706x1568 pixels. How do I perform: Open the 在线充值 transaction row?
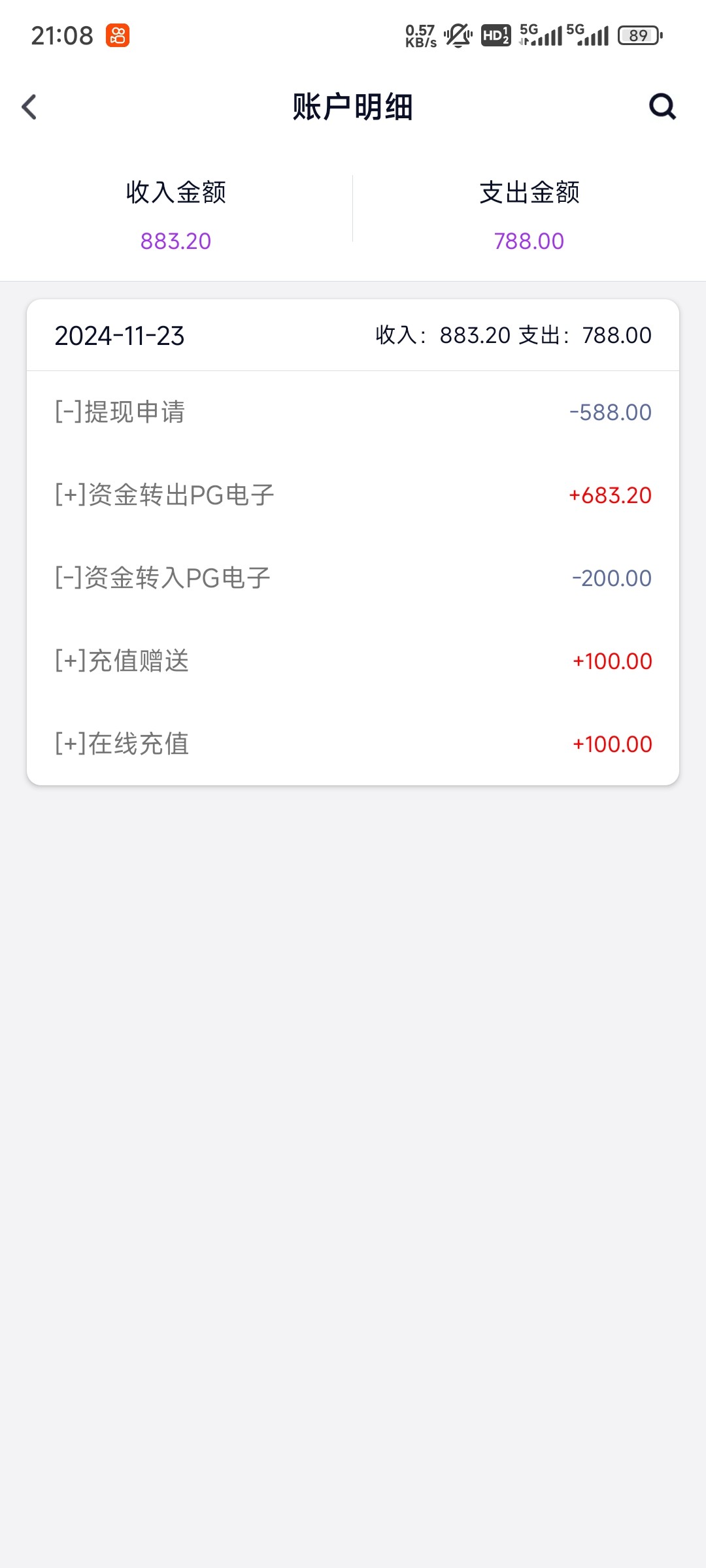[353, 743]
